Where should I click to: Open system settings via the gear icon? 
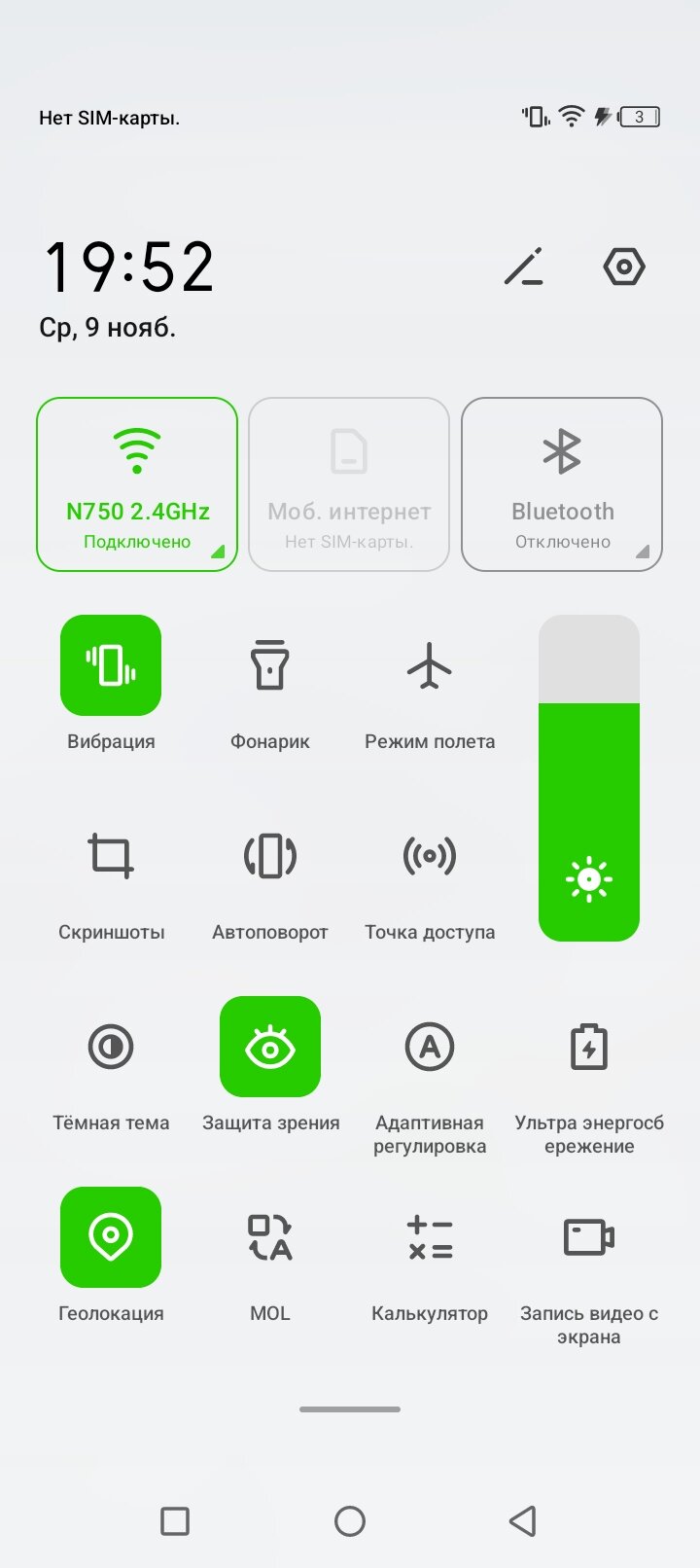624,267
